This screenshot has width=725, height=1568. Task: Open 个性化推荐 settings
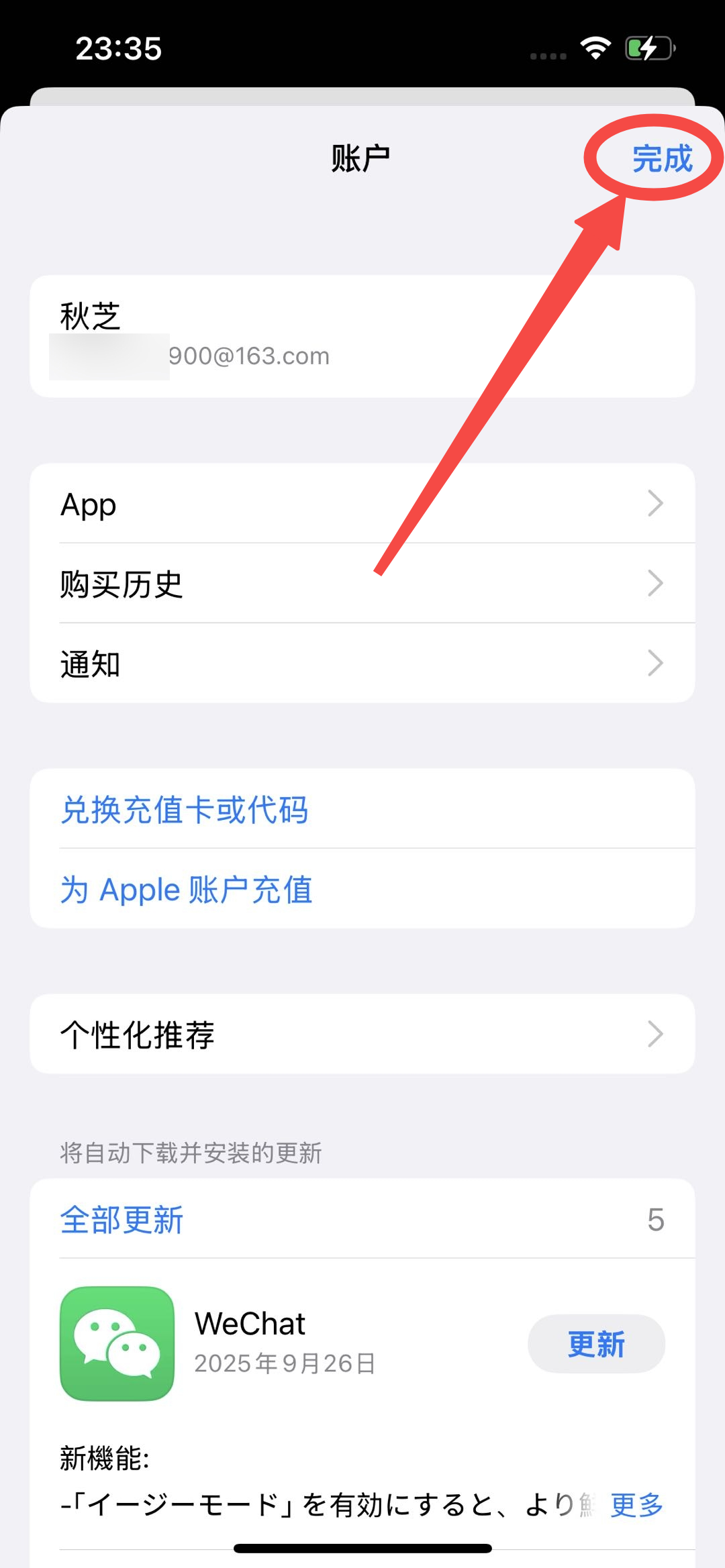click(362, 1034)
